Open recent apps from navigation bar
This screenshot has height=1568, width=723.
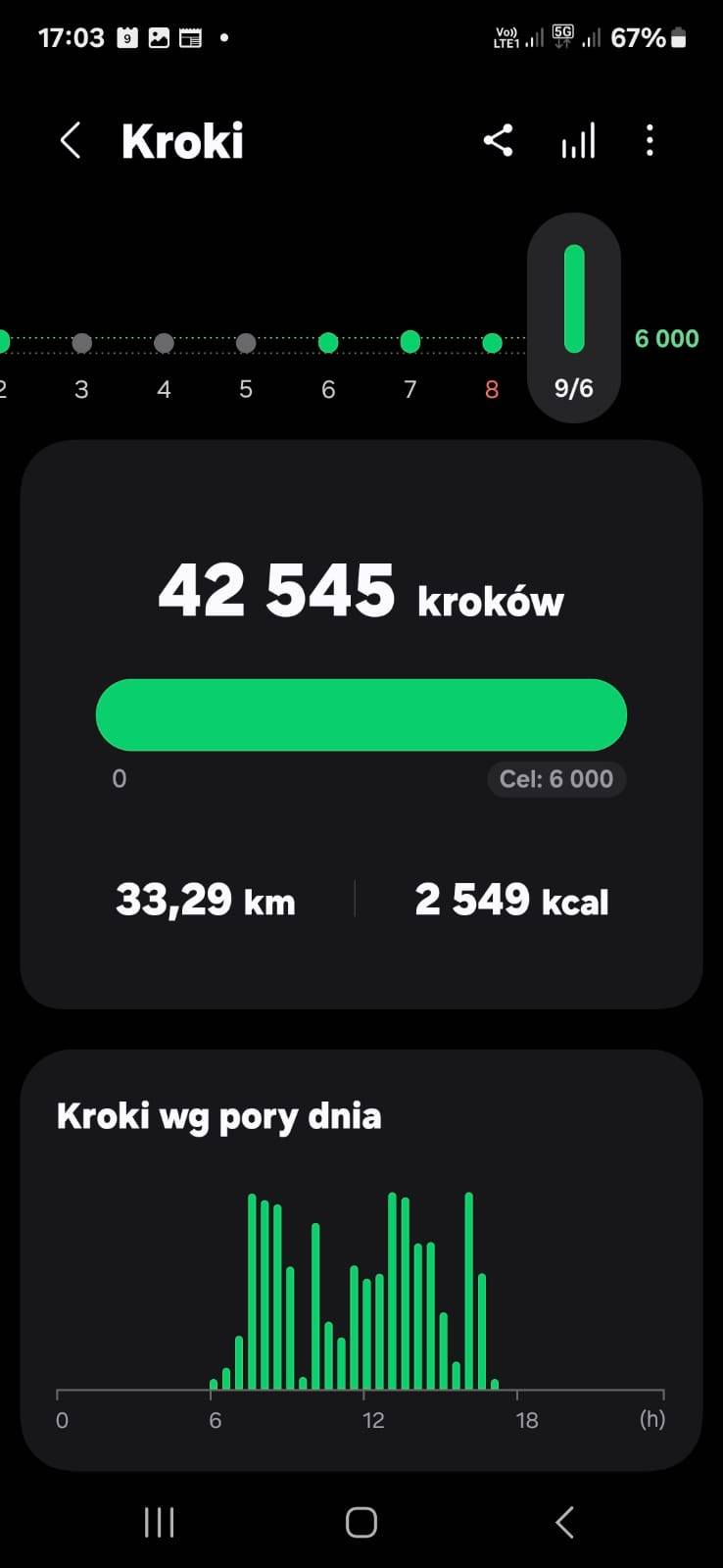coord(159,1522)
